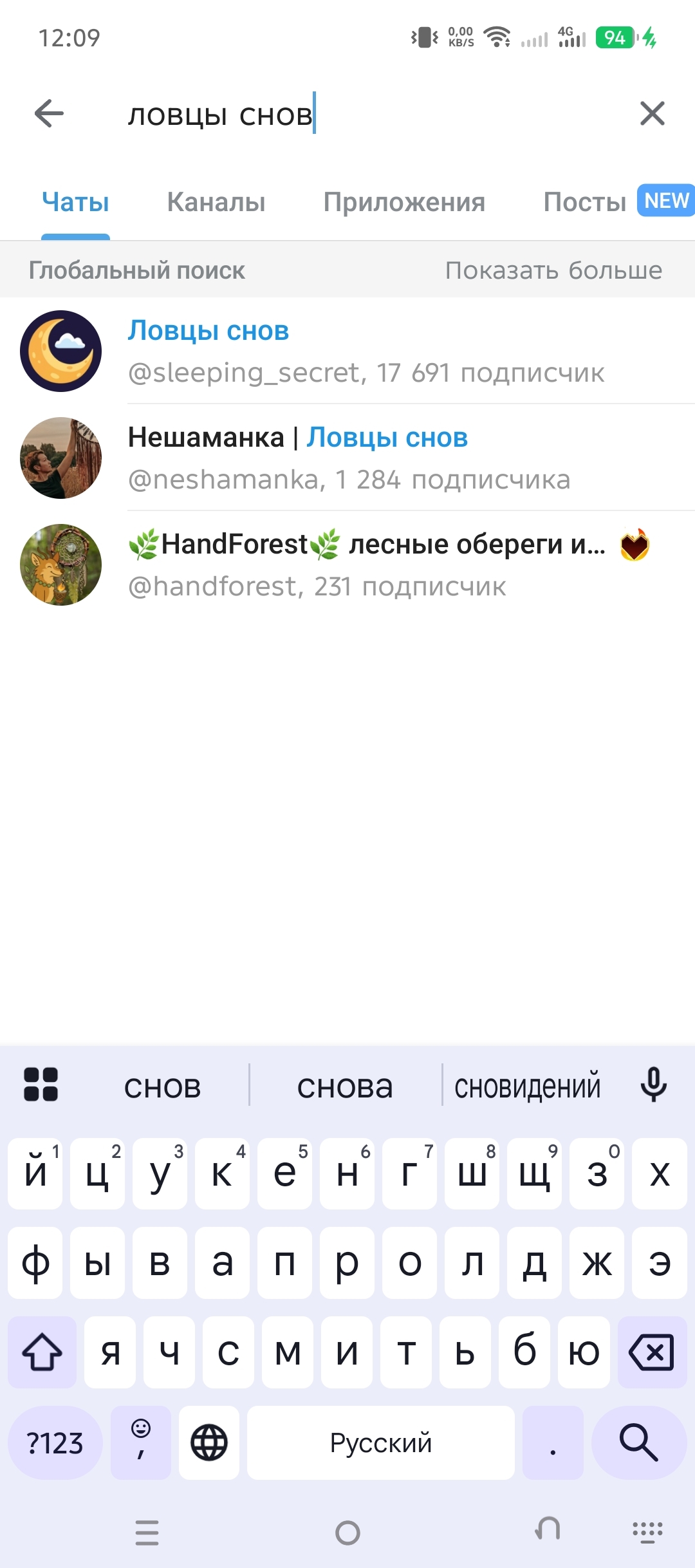Screen dimensions: 695x1568
Task: Start voice input with the microphone
Action: (653, 1085)
